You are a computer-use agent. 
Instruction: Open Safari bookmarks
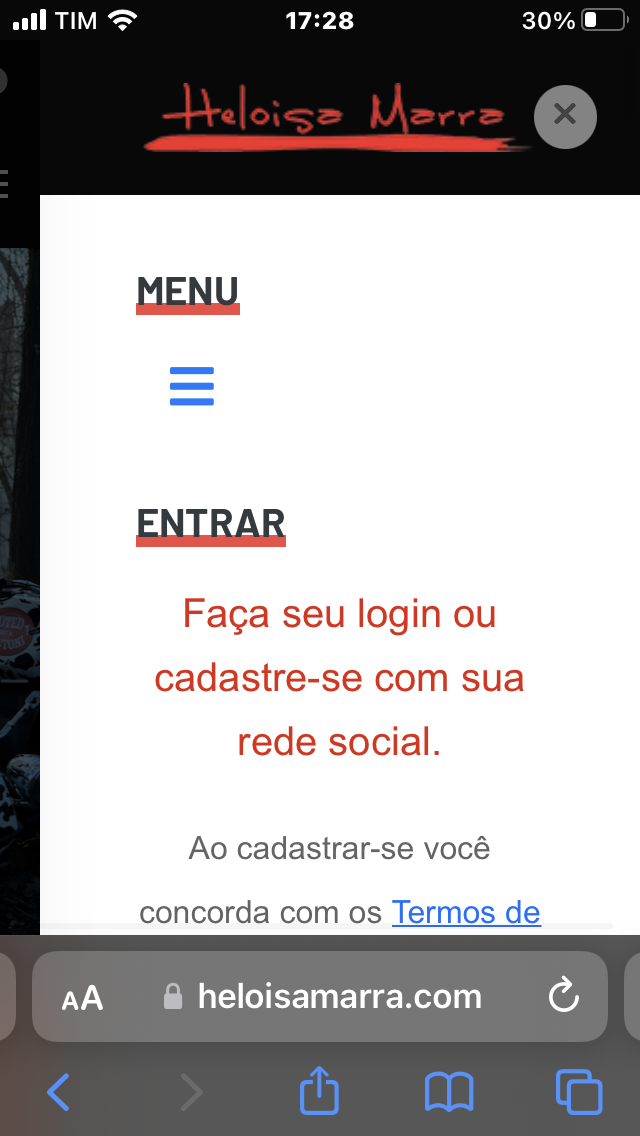point(449,1091)
